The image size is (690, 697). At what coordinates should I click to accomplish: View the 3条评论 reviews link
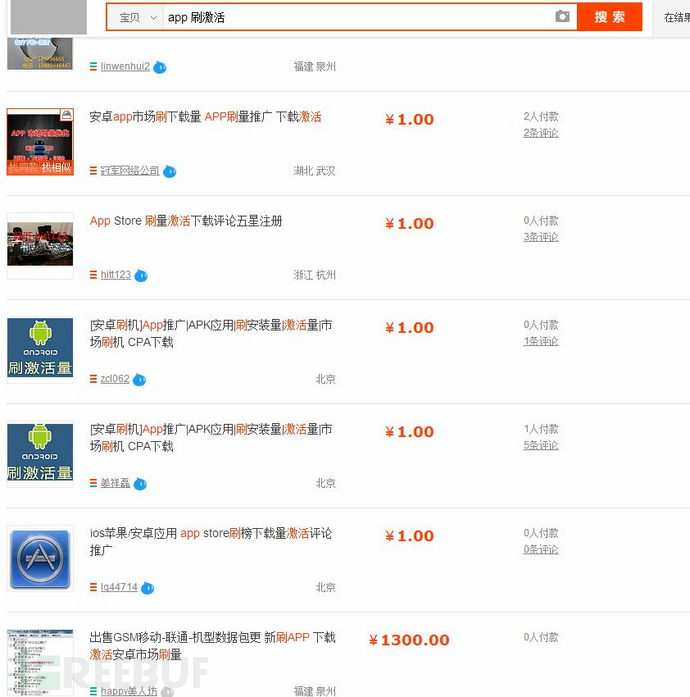pyautogui.click(x=540, y=237)
